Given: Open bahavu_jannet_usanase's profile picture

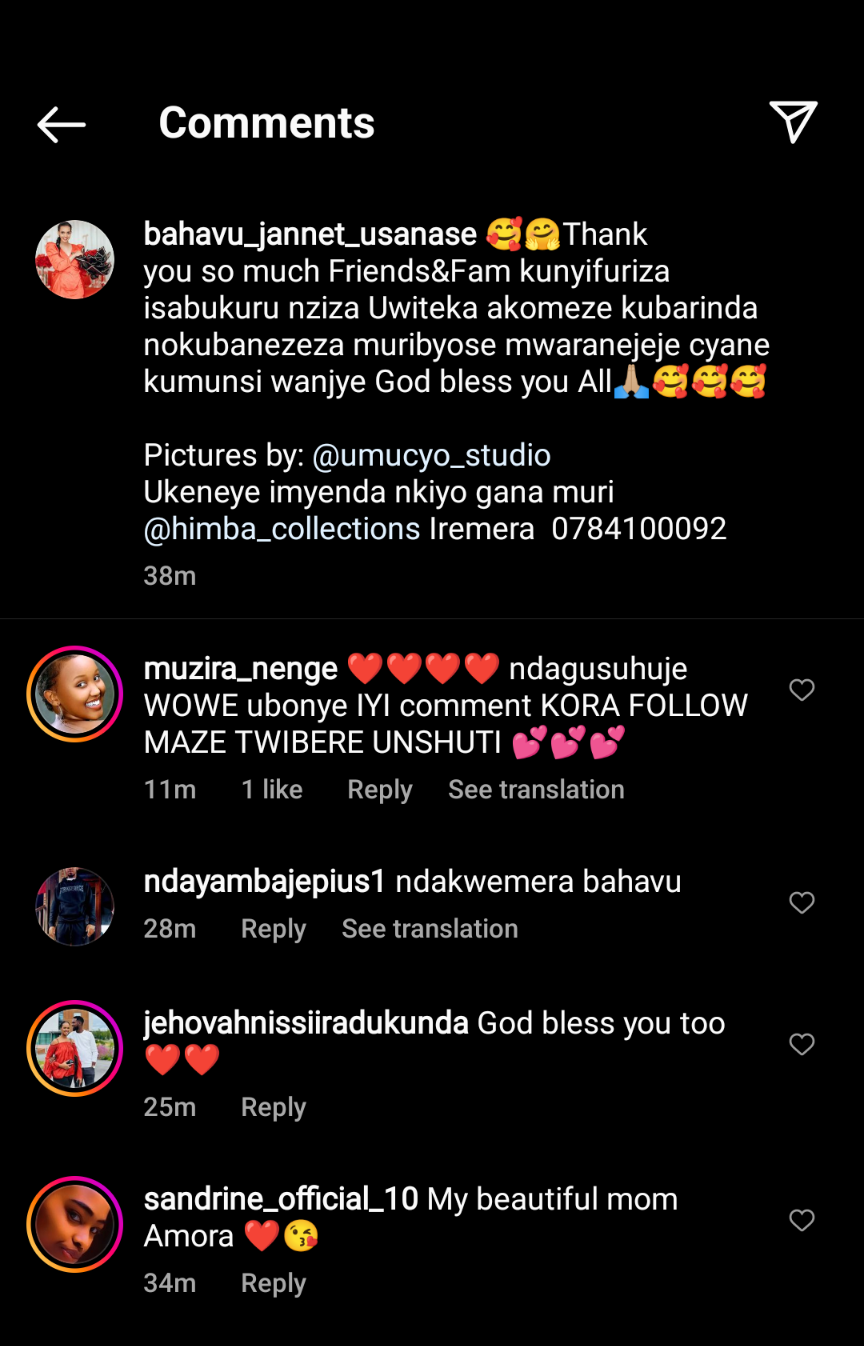Looking at the screenshot, I should [x=75, y=260].
